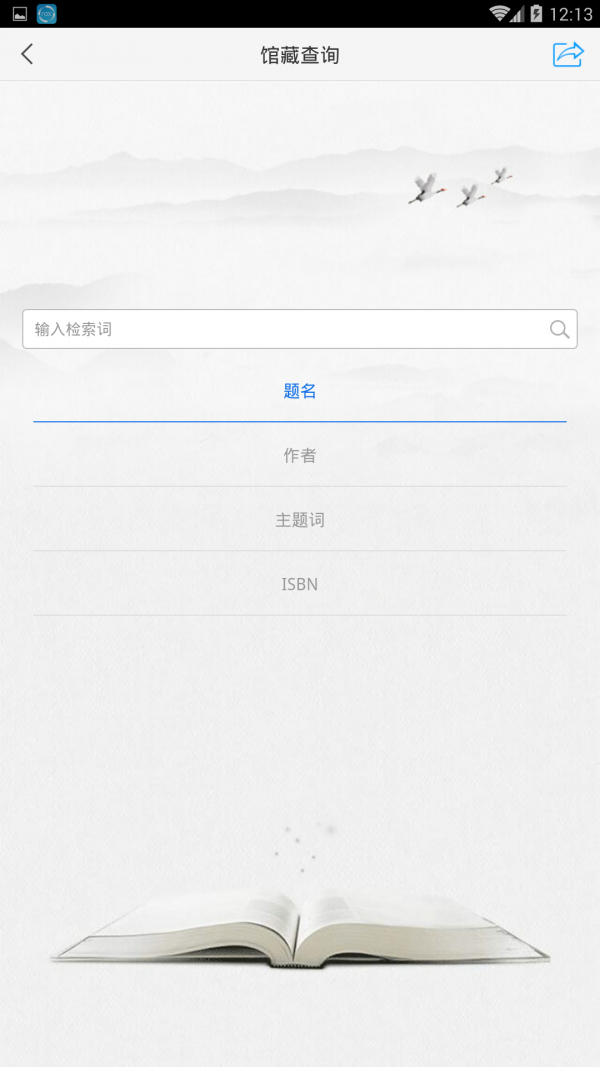Tap the magnifier search icon

click(559, 329)
